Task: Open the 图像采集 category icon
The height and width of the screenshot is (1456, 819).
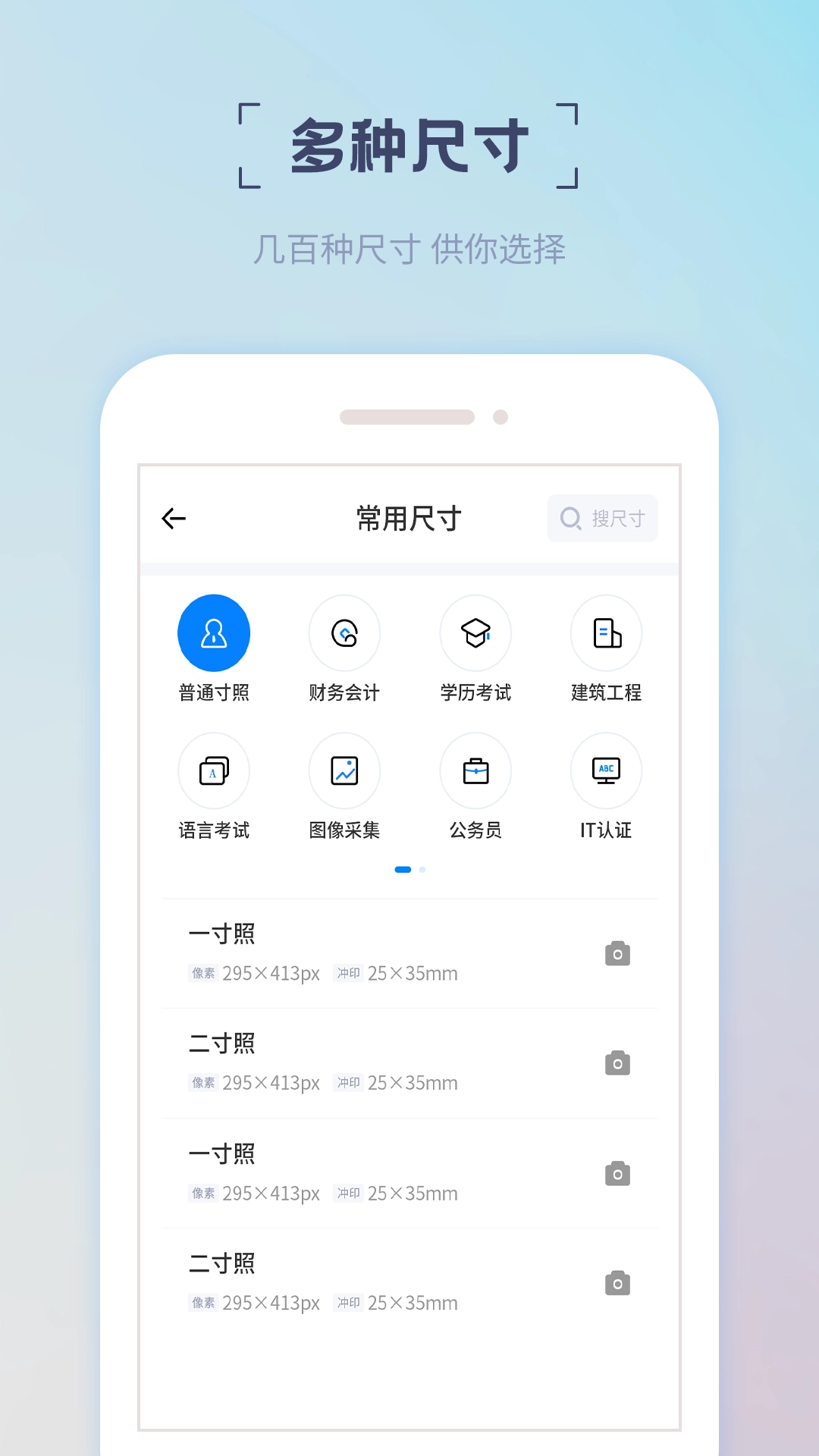Action: [344, 770]
